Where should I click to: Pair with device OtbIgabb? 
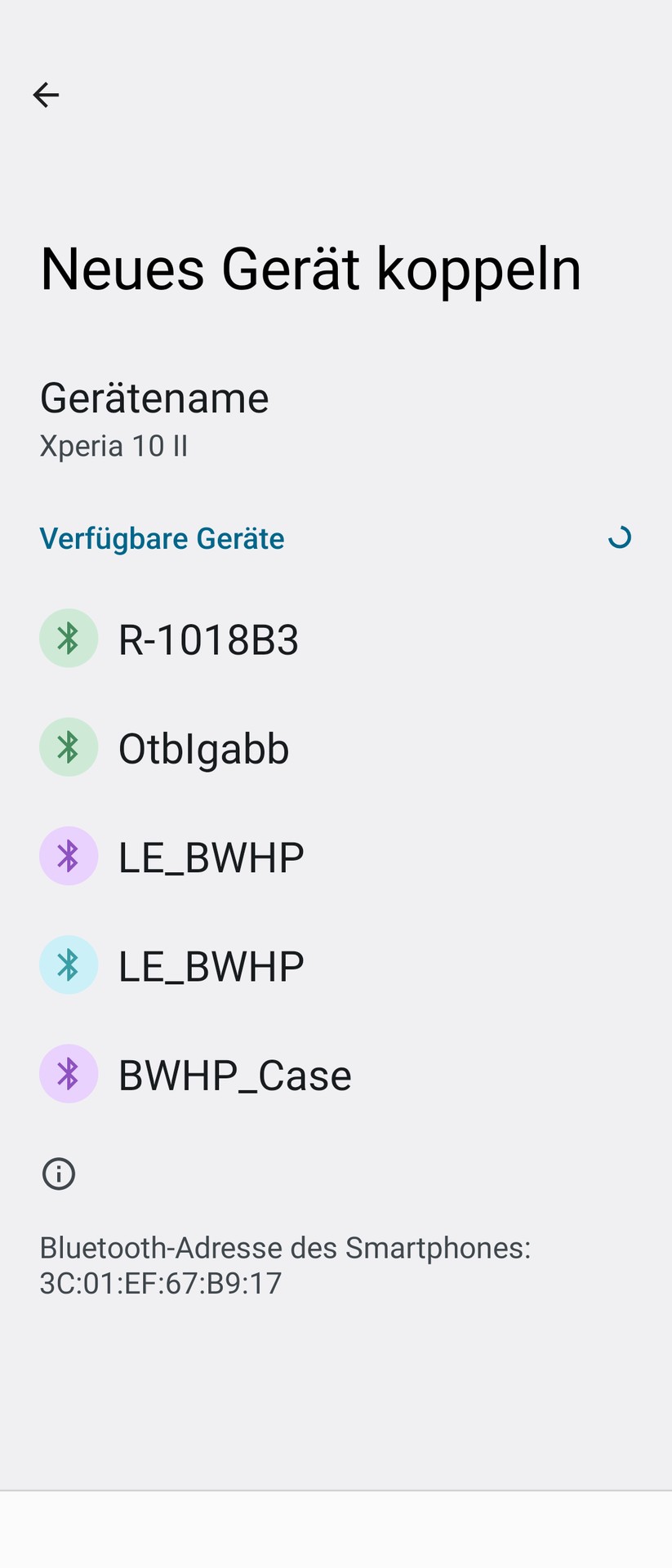pyautogui.click(x=204, y=748)
